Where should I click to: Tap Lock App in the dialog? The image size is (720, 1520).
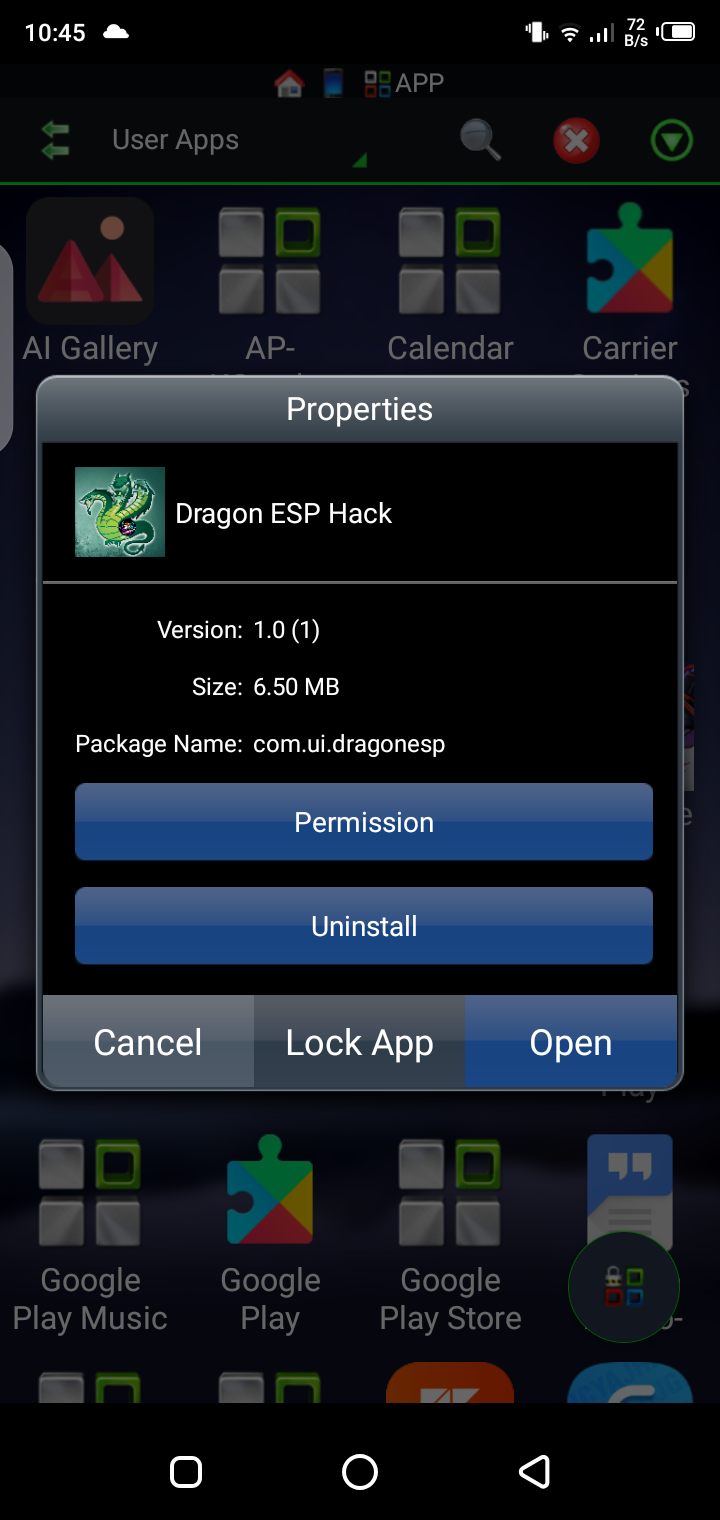[360, 1042]
